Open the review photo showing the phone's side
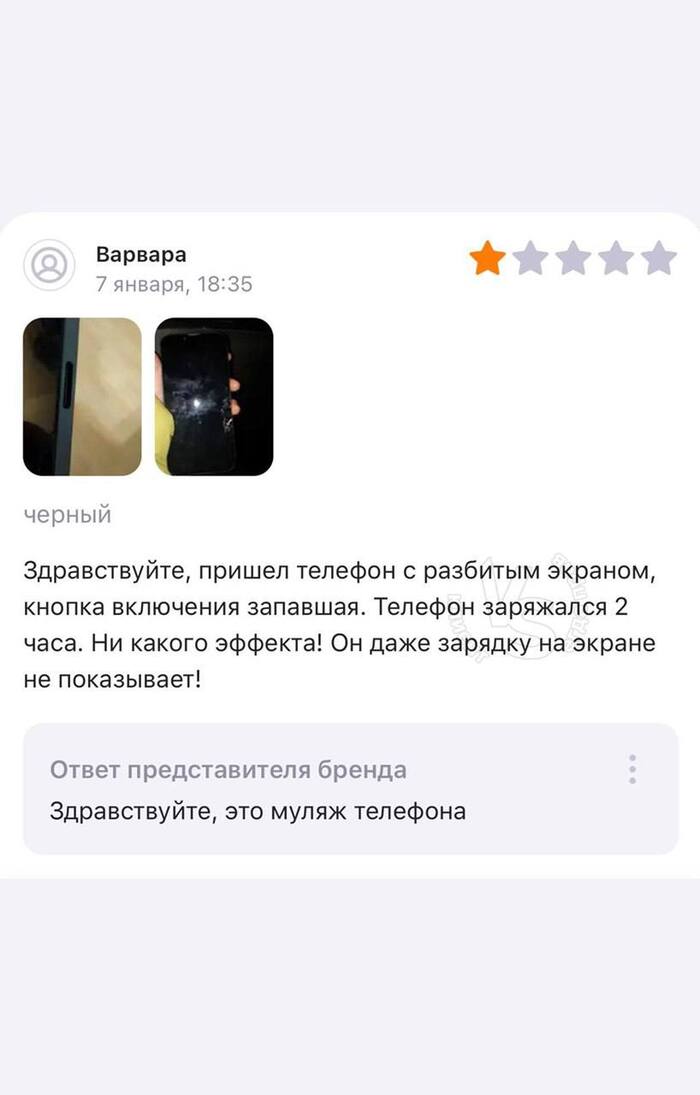Viewport: 700px width, 1095px height. pos(82,396)
